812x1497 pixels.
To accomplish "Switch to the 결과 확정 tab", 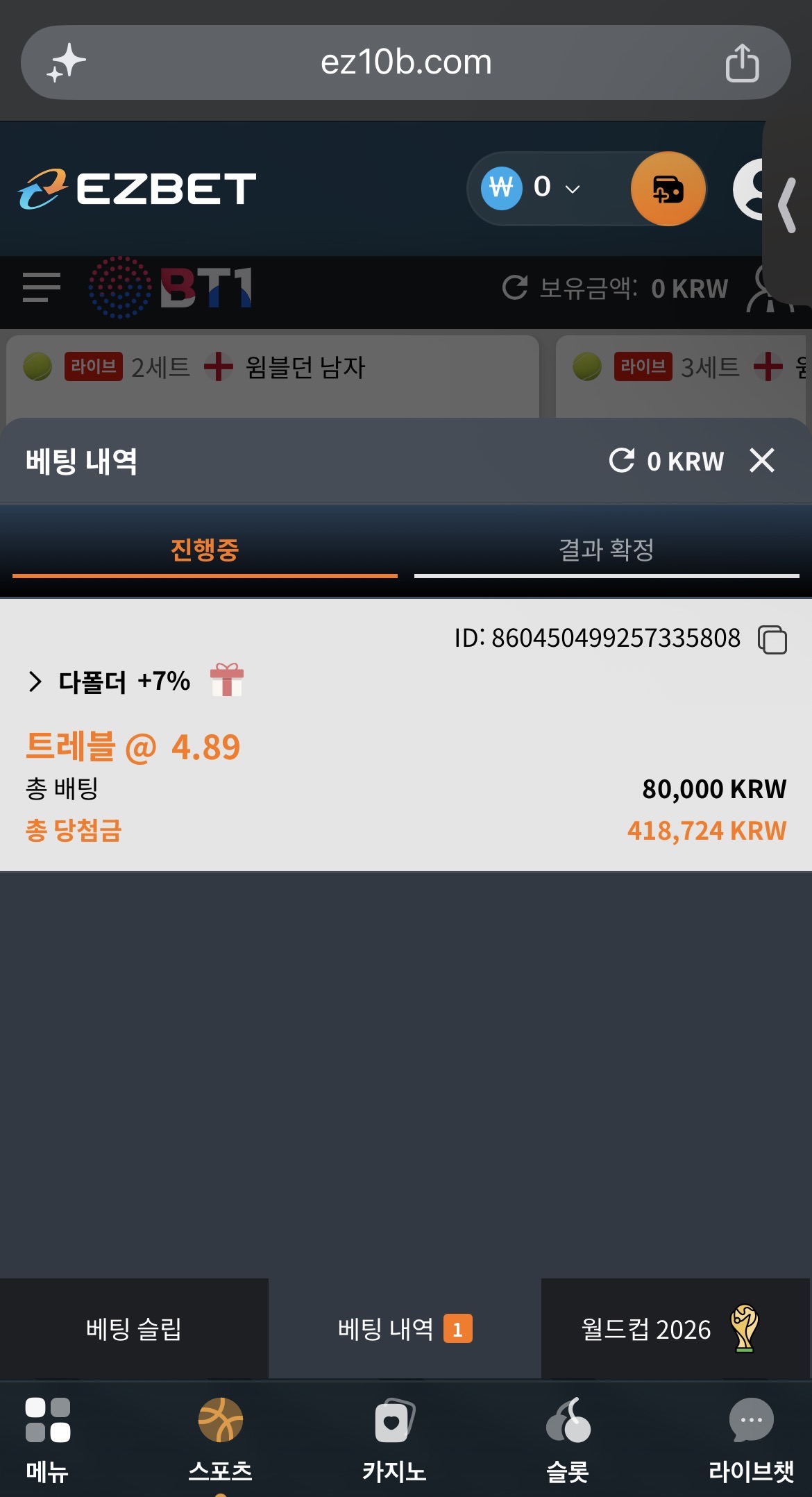I will 607,550.
